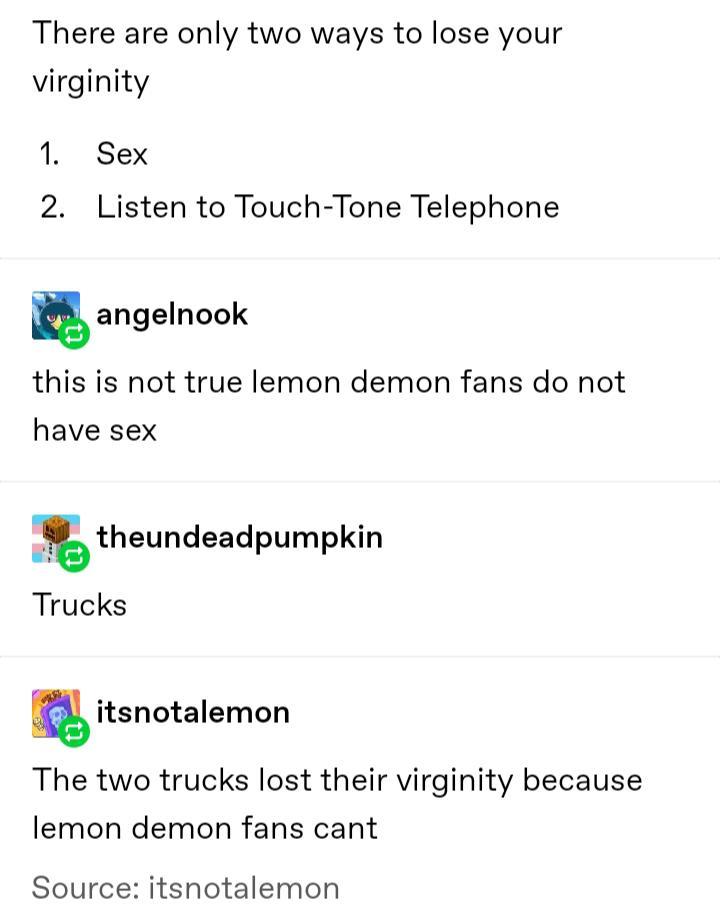Visit theundeadpumpkin's blog via the username
Screen dimensions: 720x908
[239, 537]
